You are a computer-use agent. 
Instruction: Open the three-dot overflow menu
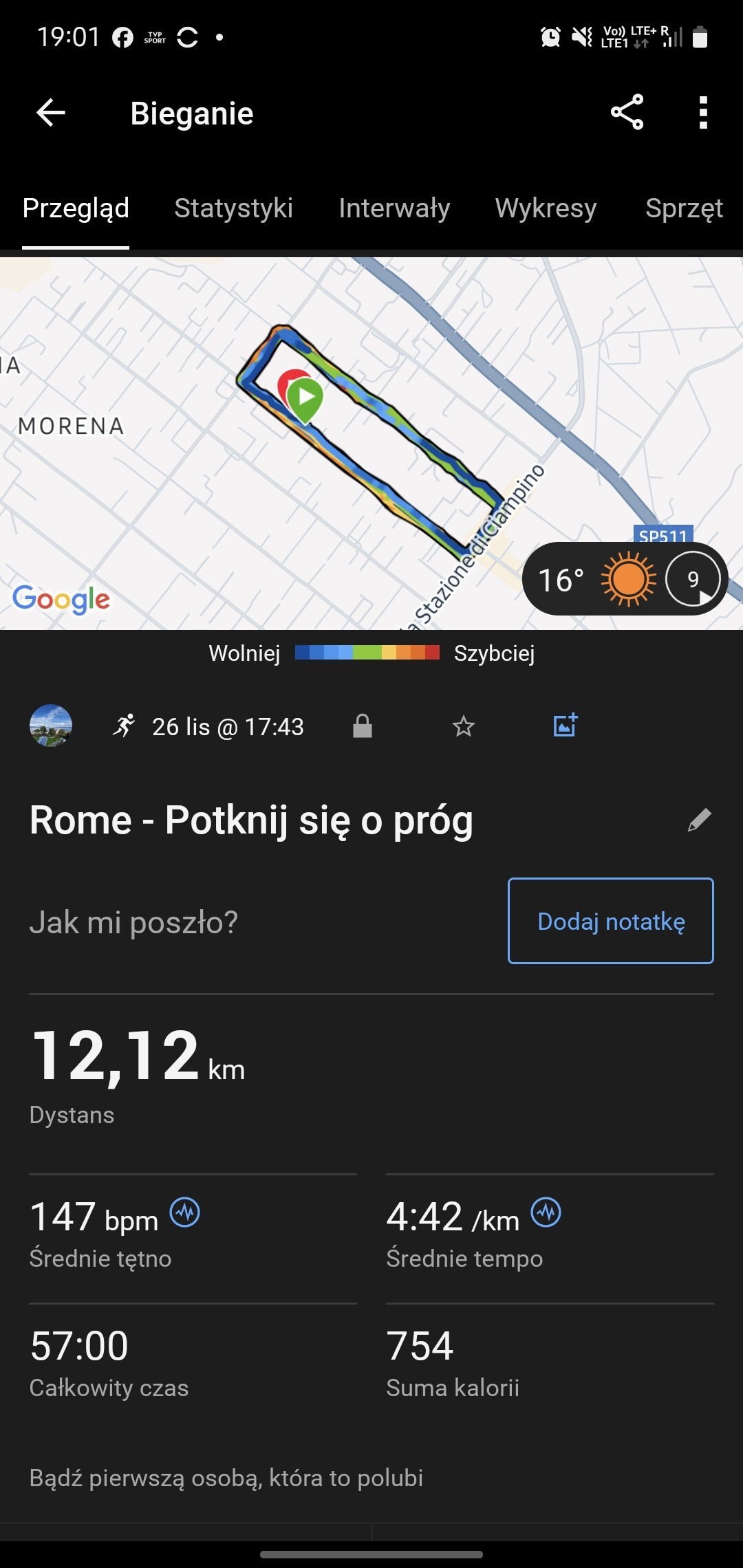702,113
